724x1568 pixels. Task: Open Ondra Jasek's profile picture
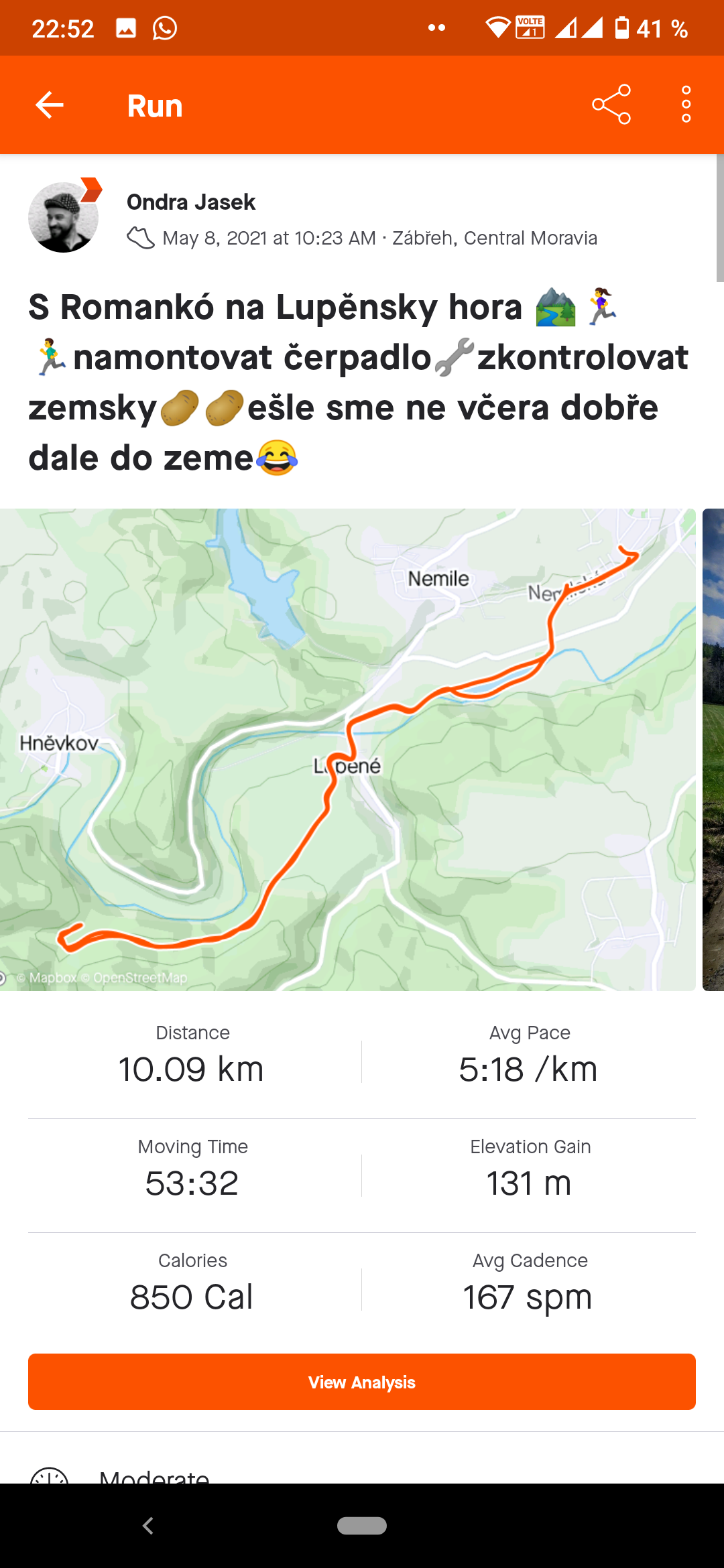coord(64,217)
